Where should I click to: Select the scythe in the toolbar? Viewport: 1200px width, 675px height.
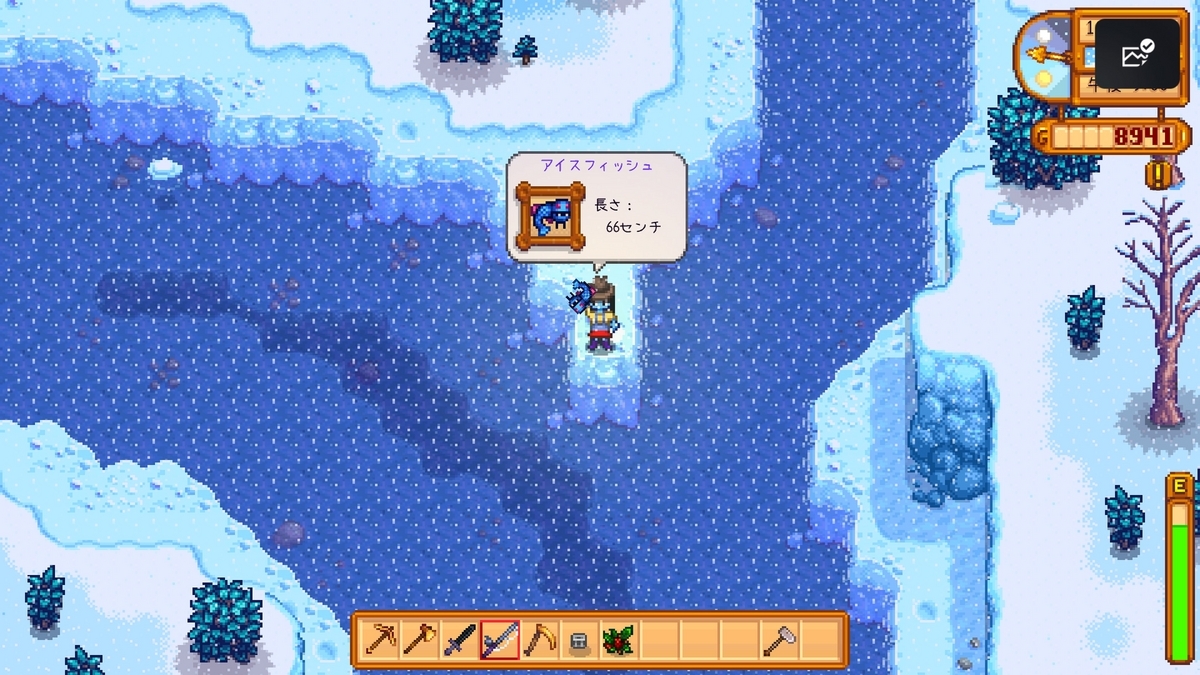point(539,640)
